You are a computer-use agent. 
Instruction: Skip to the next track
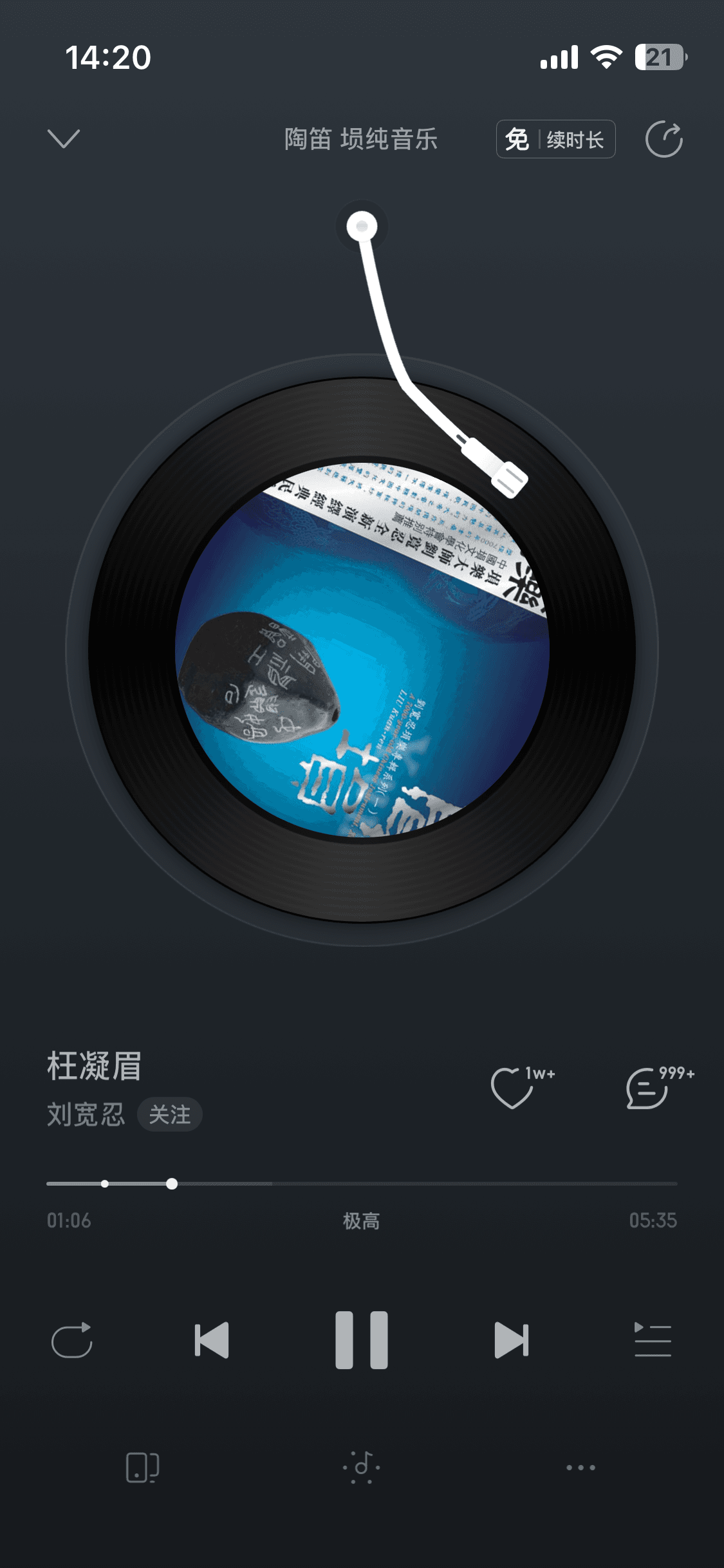tap(512, 1340)
